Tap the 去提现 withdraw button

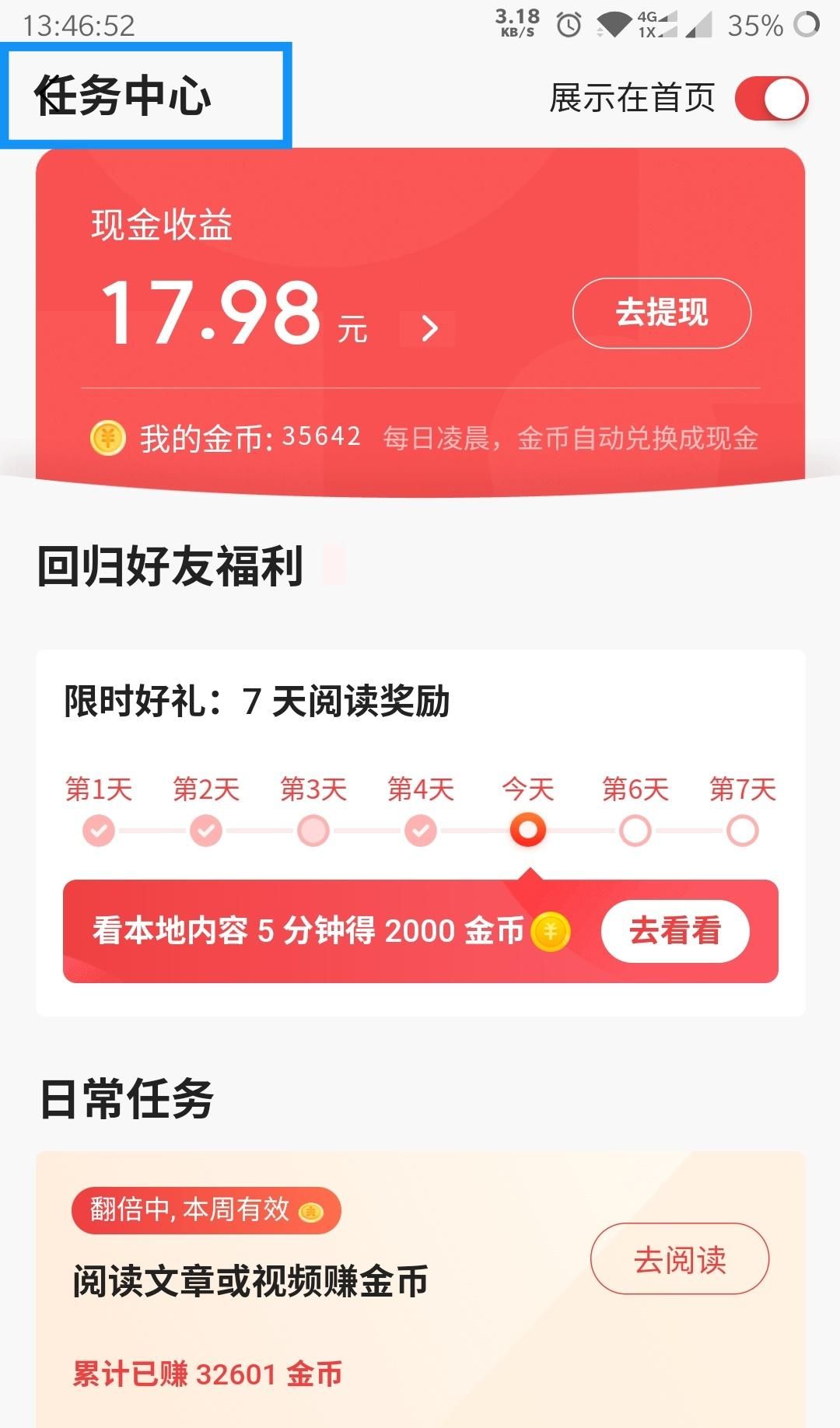[660, 313]
